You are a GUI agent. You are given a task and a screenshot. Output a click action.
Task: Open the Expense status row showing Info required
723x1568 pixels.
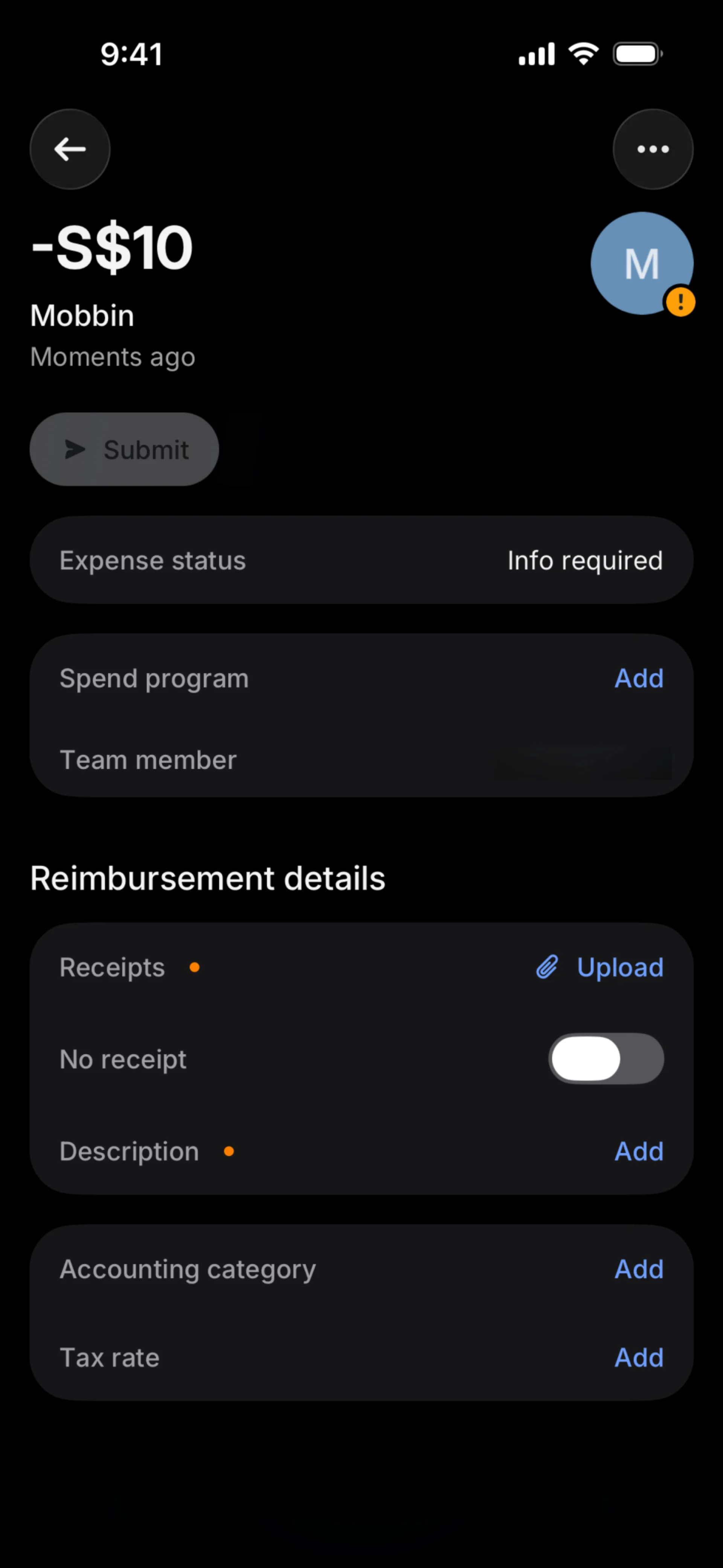coord(361,560)
